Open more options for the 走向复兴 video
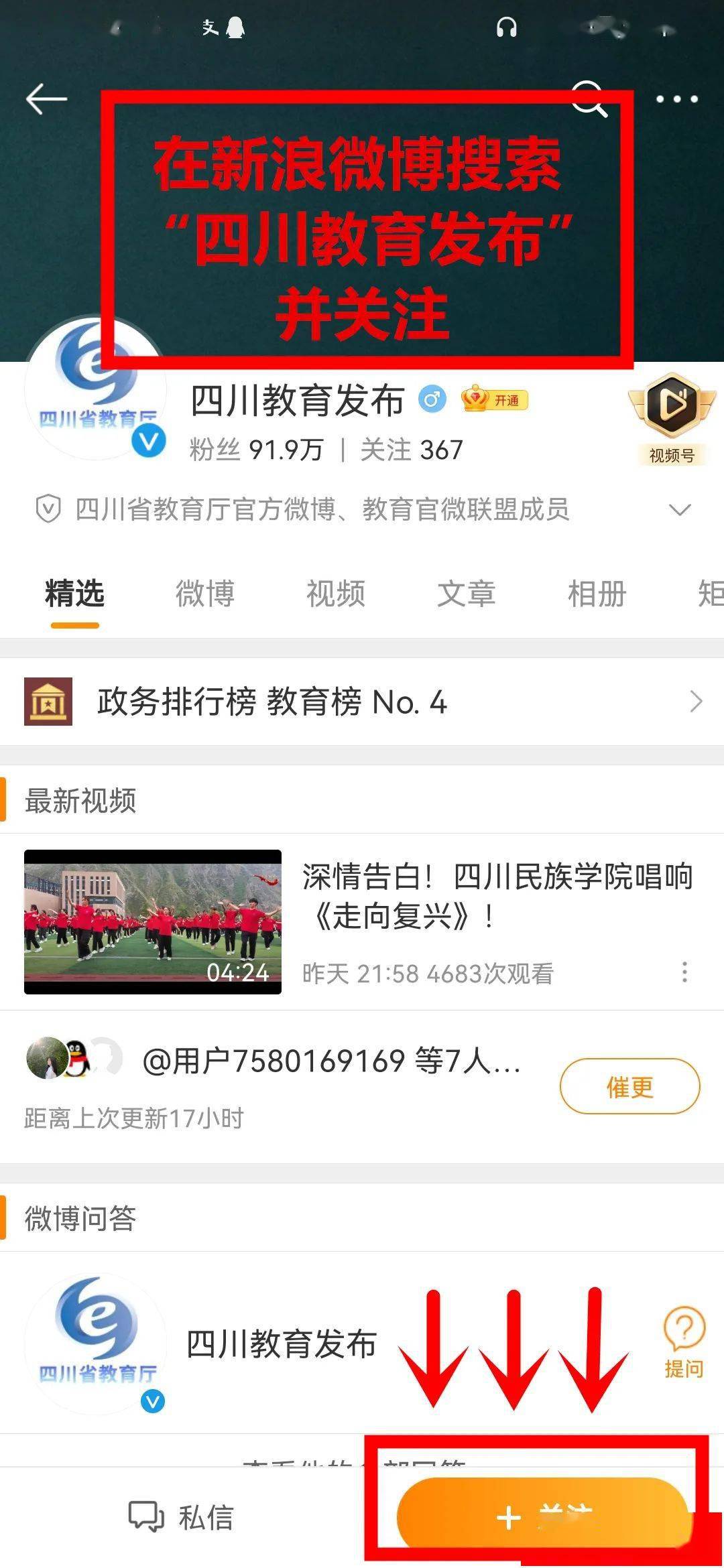The height and width of the screenshot is (1568, 724). pyautogui.click(x=684, y=972)
